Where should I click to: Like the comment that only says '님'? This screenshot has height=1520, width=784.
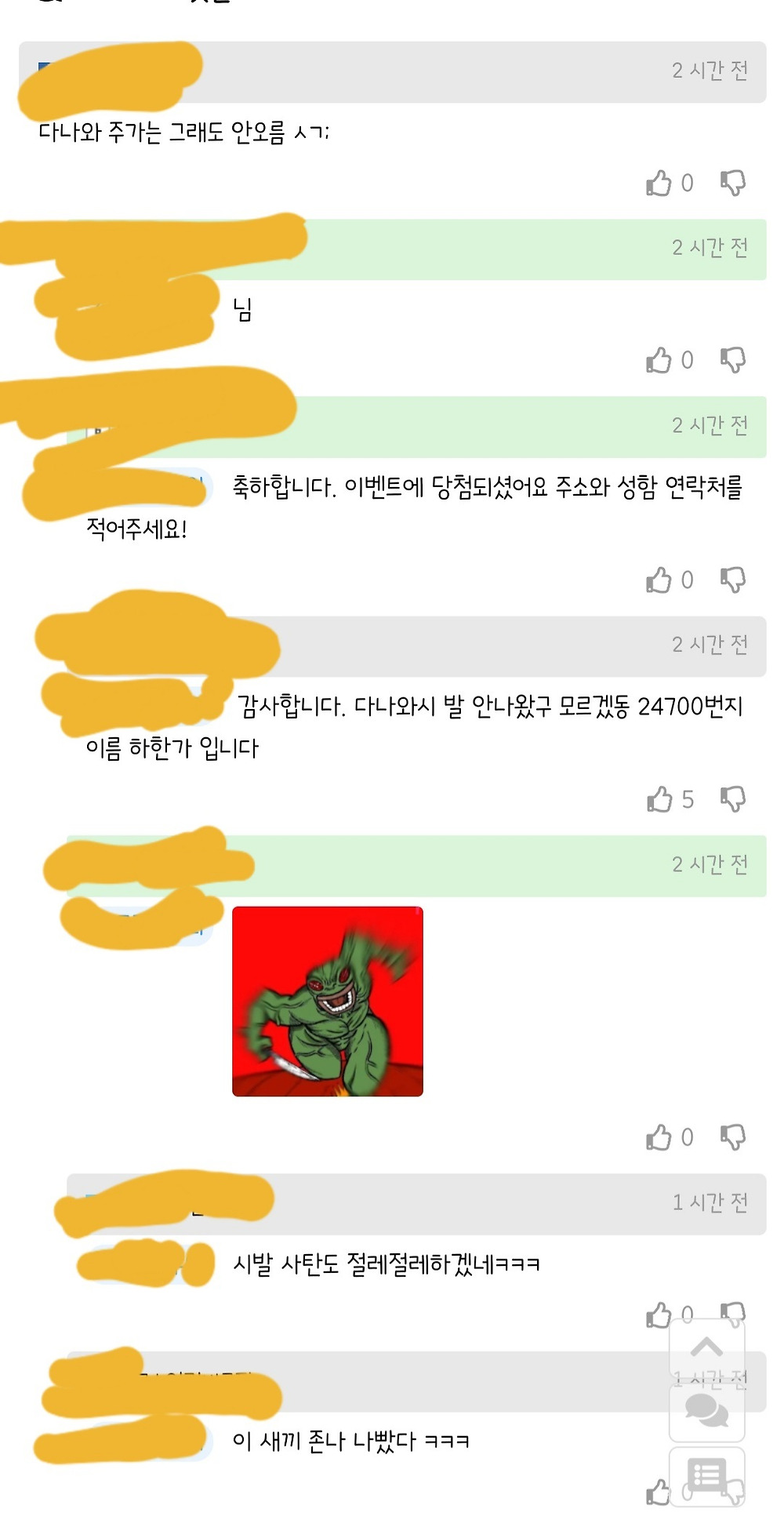click(x=659, y=360)
